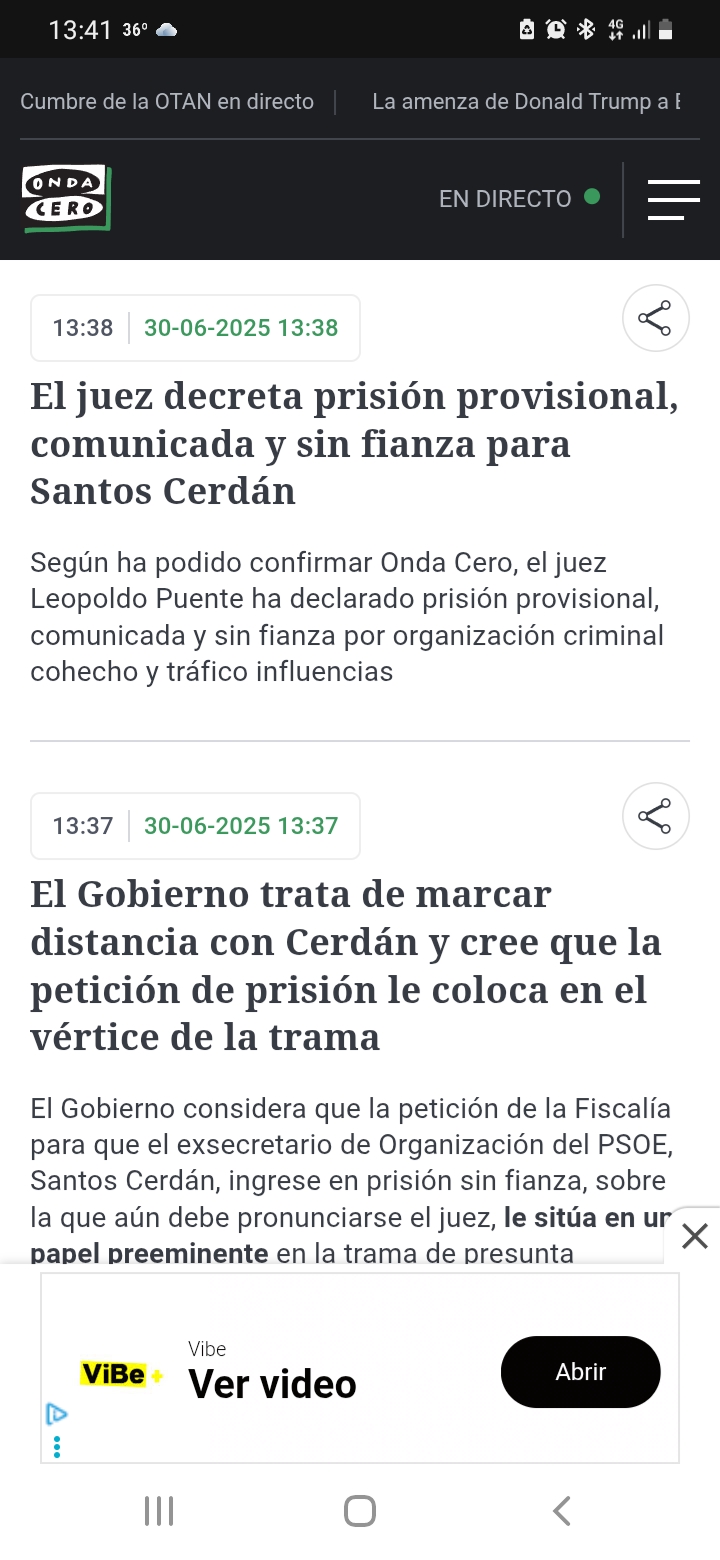
Task: Share the 13:37 Gobierno update
Action: (656, 816)
